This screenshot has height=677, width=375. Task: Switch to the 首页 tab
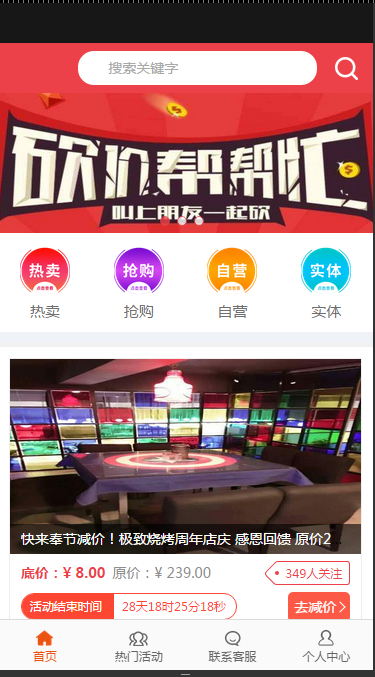tap(45, 646)
